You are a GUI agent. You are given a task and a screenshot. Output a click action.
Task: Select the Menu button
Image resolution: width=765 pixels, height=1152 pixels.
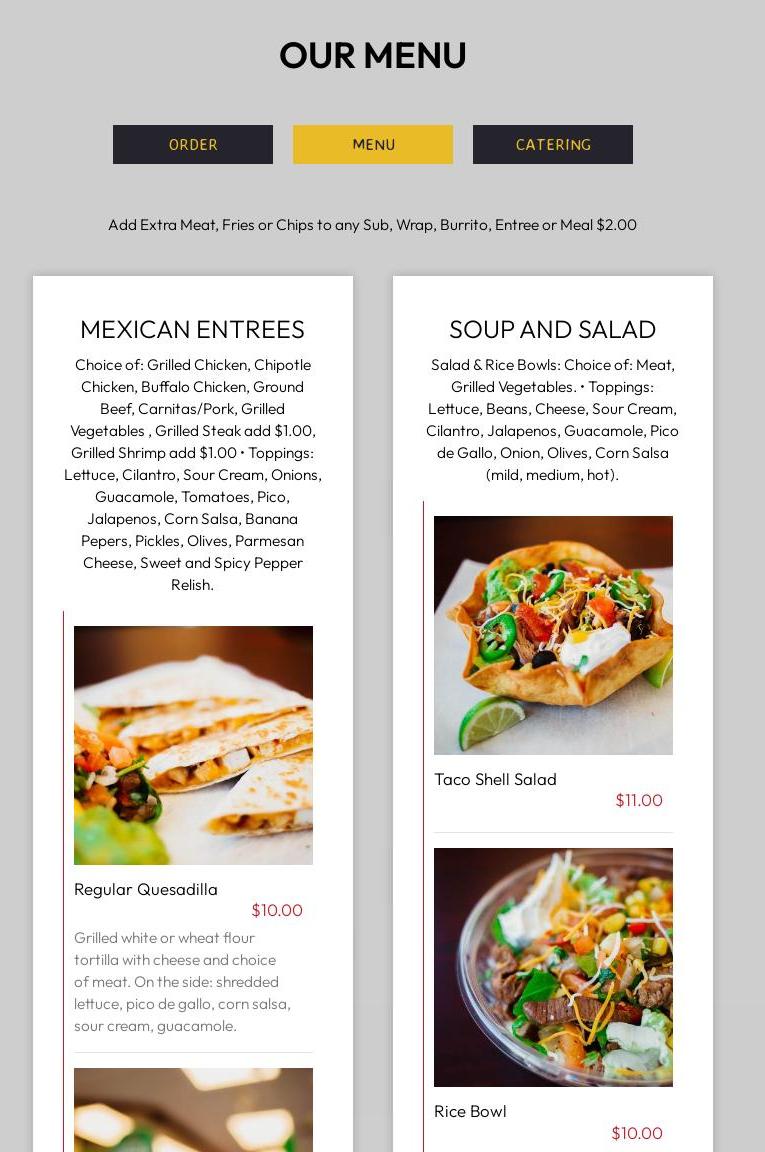[373, 145]
